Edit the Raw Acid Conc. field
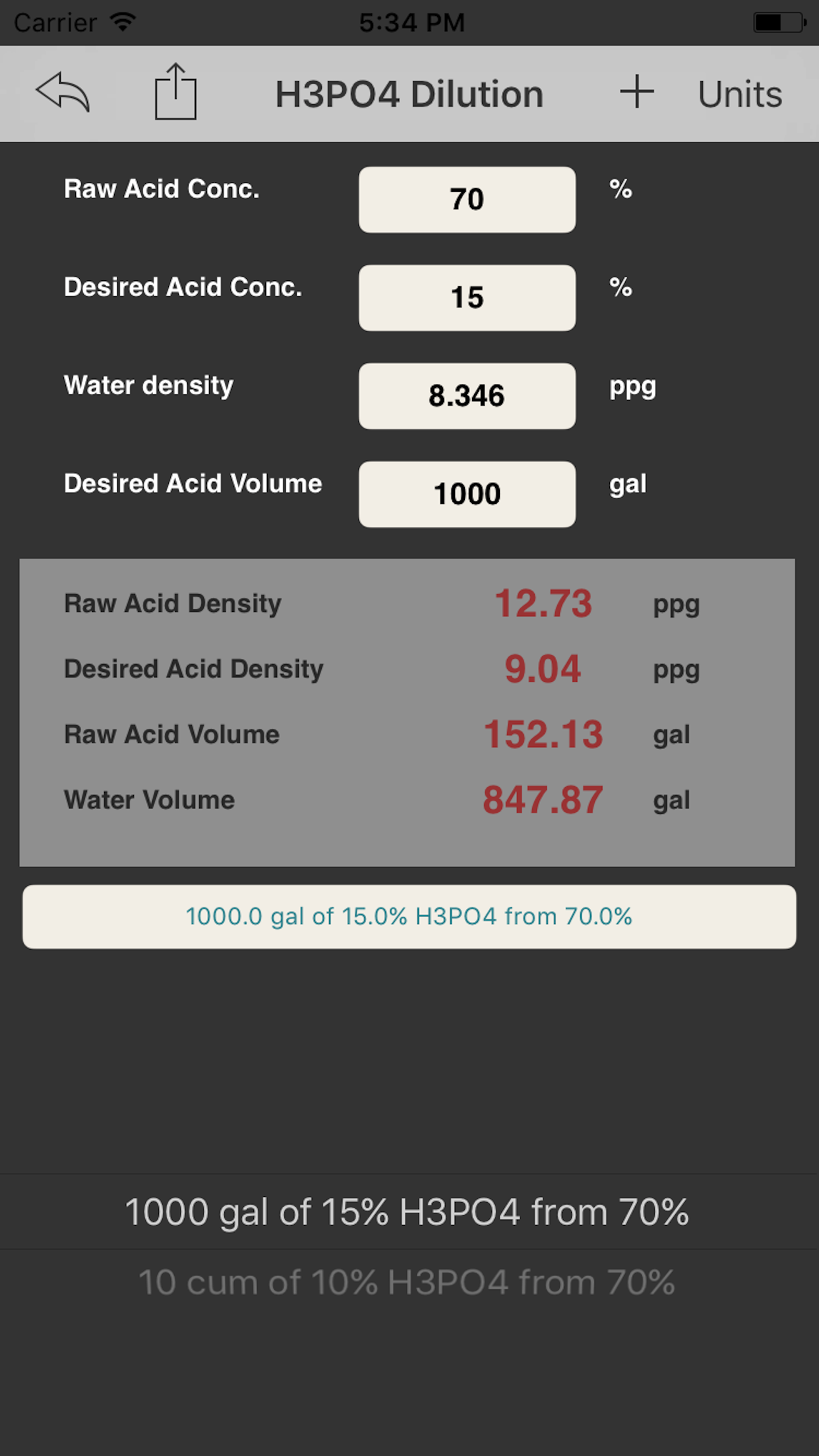819x1456 pixels. pyautogui.click(x=467, y=199)
